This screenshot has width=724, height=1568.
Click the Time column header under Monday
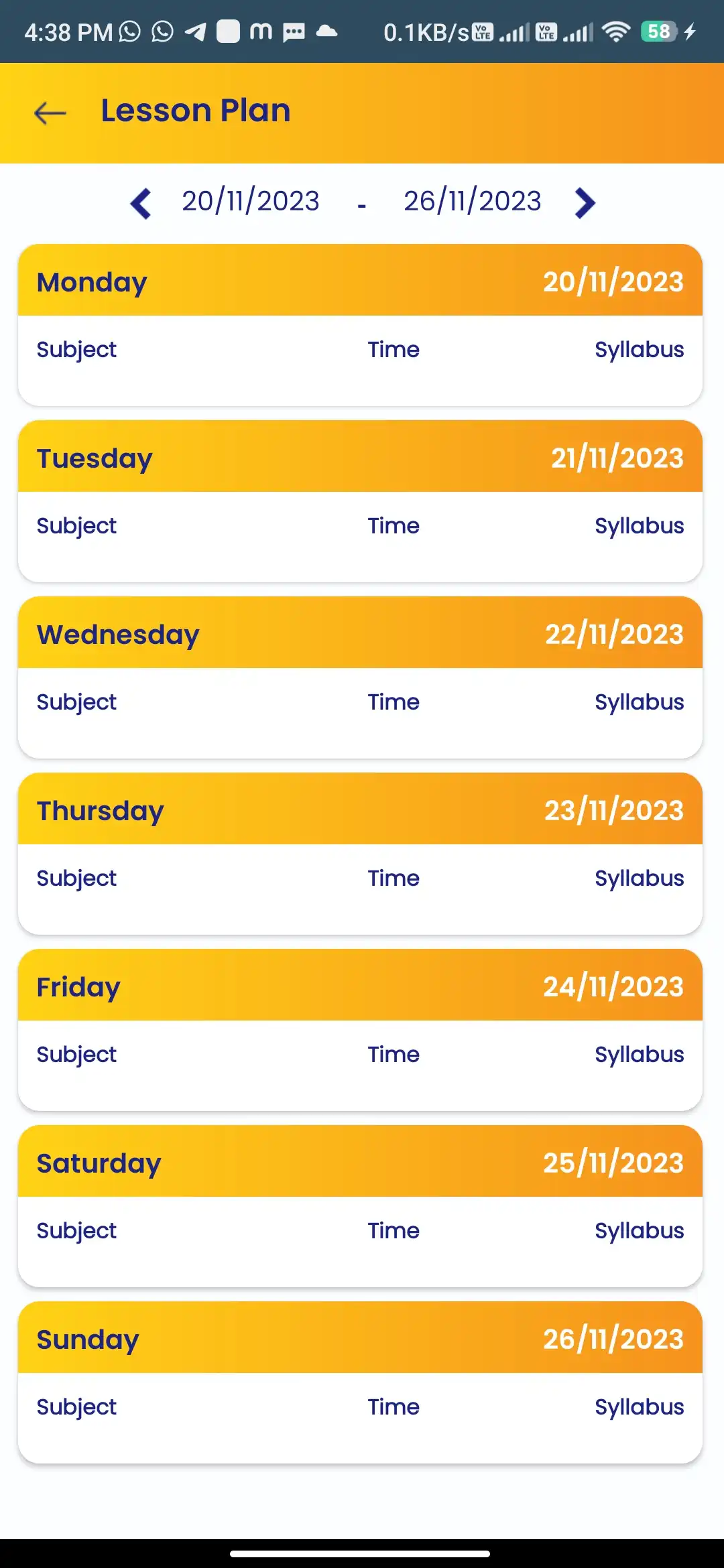click(393, 349)
